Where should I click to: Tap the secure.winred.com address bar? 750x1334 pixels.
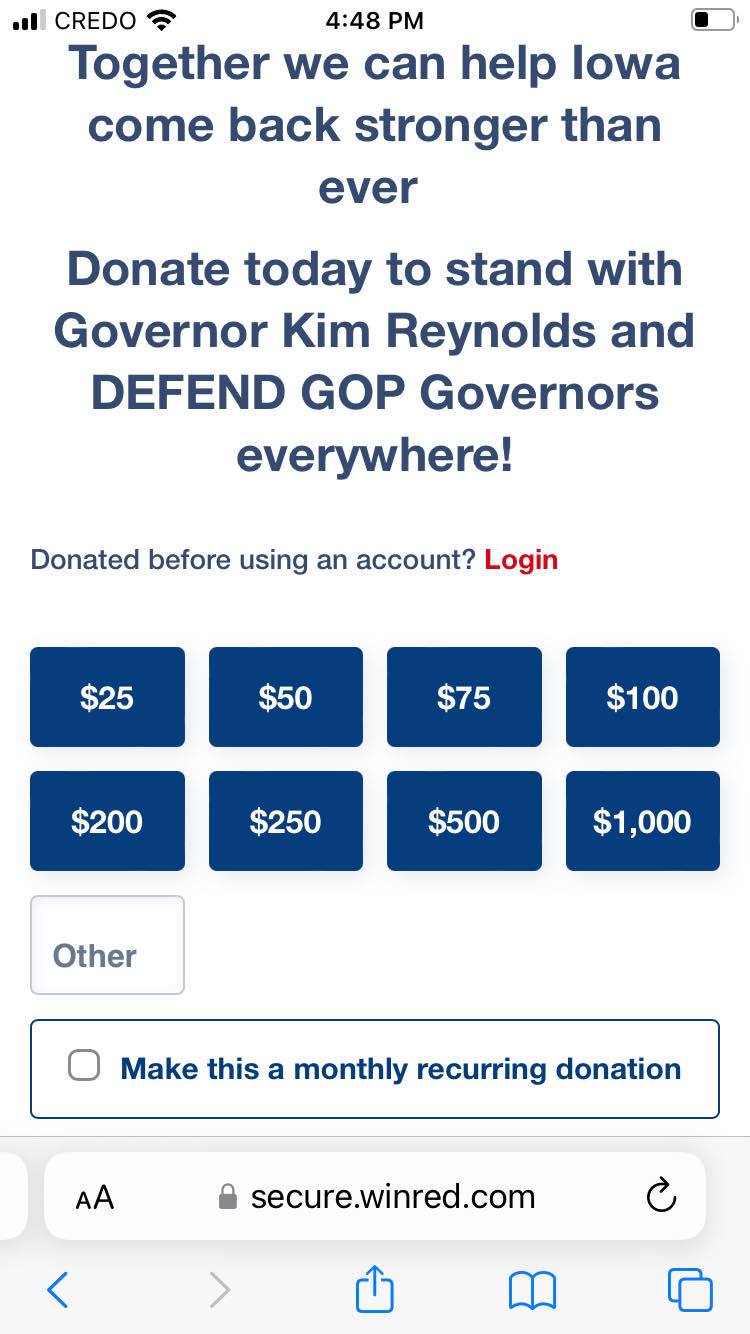point(375,1196)
